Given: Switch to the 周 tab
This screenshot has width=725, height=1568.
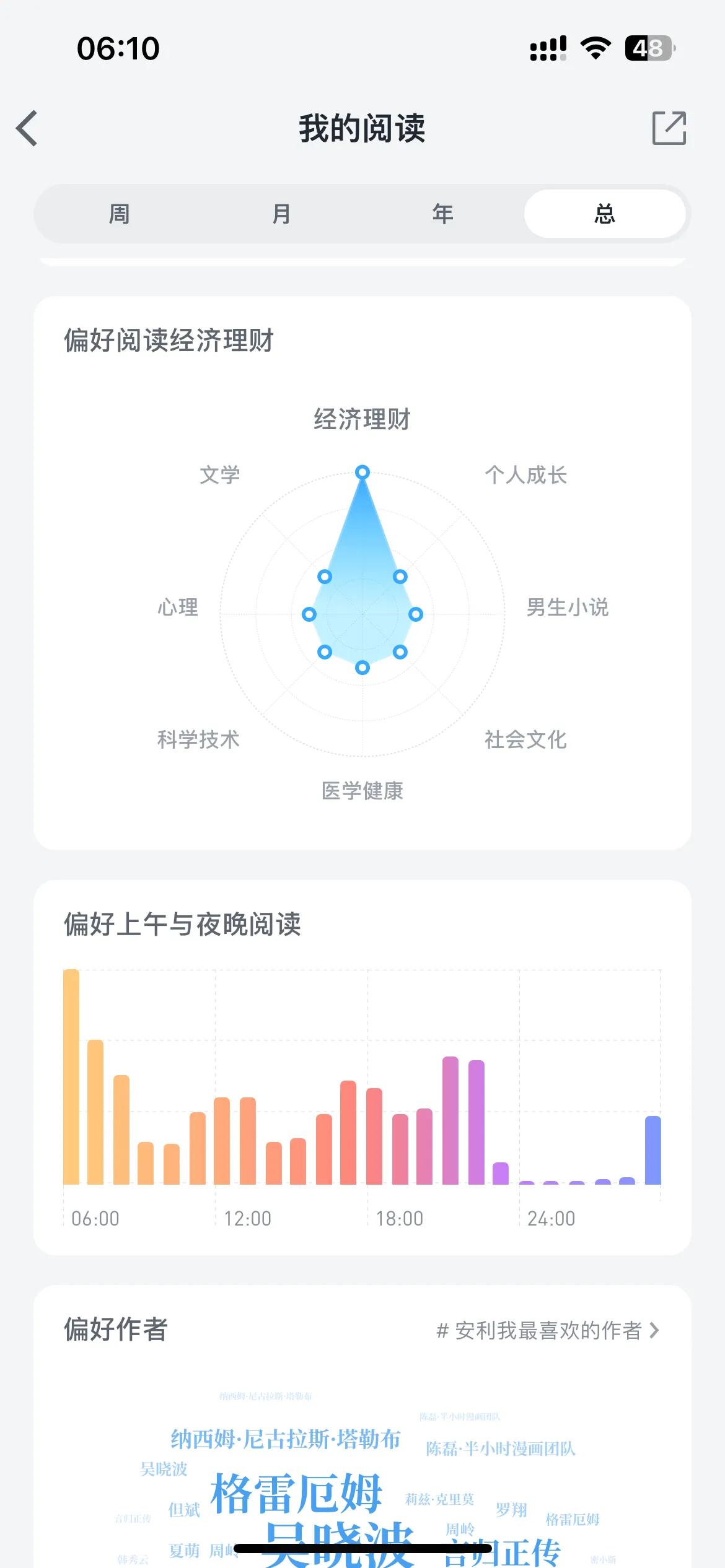Looking at the screenshot, I should click(x=119, y=213).
